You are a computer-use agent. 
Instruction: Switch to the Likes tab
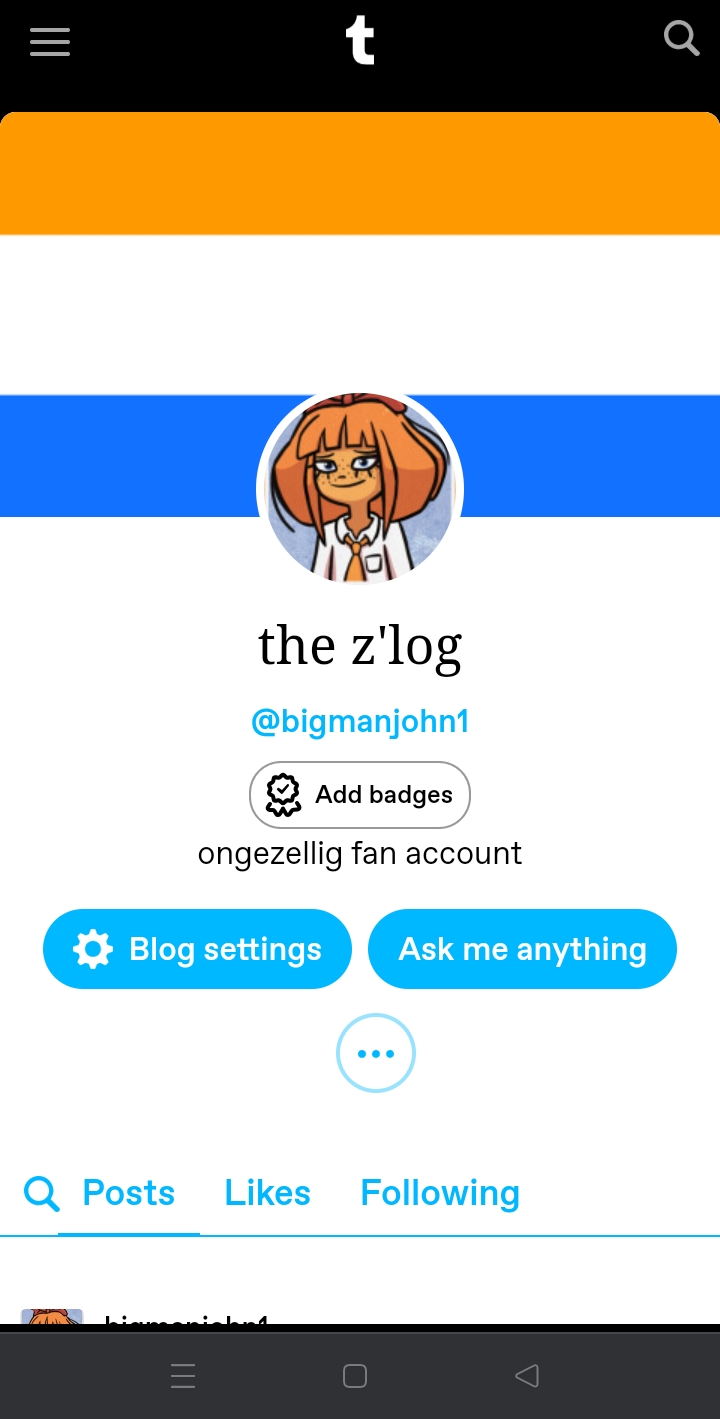[x=267, y=1193]
